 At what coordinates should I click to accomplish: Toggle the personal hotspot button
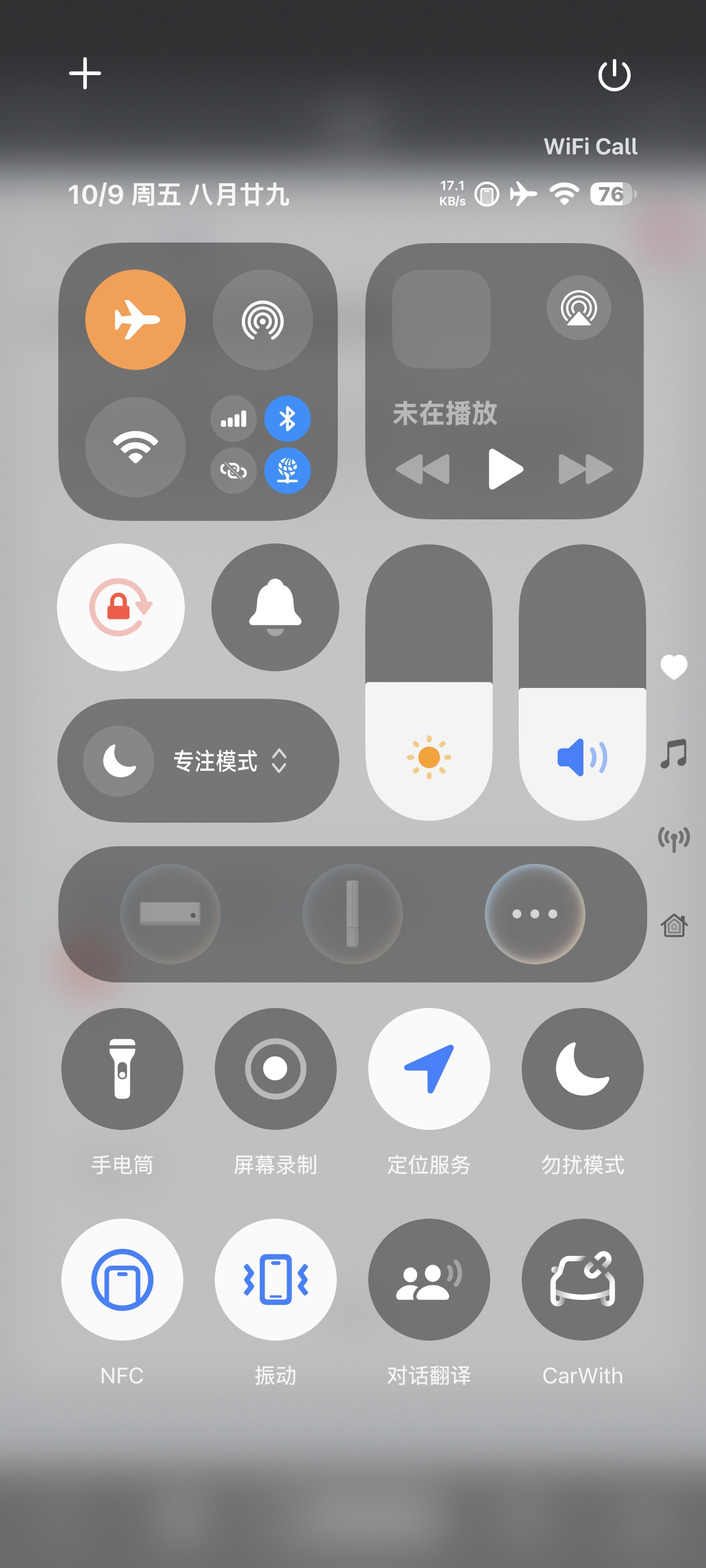[262, 319]
